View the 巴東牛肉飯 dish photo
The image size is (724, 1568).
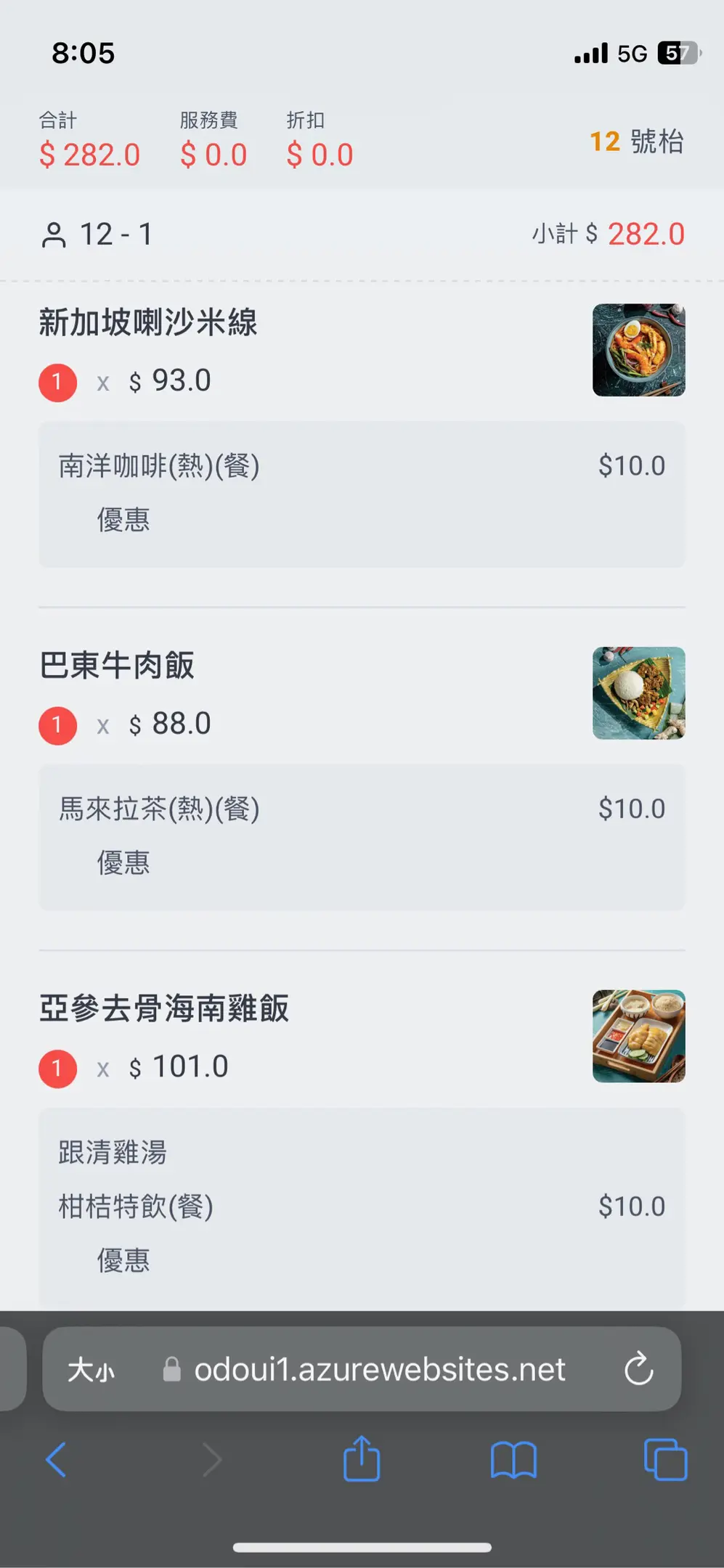638,693
